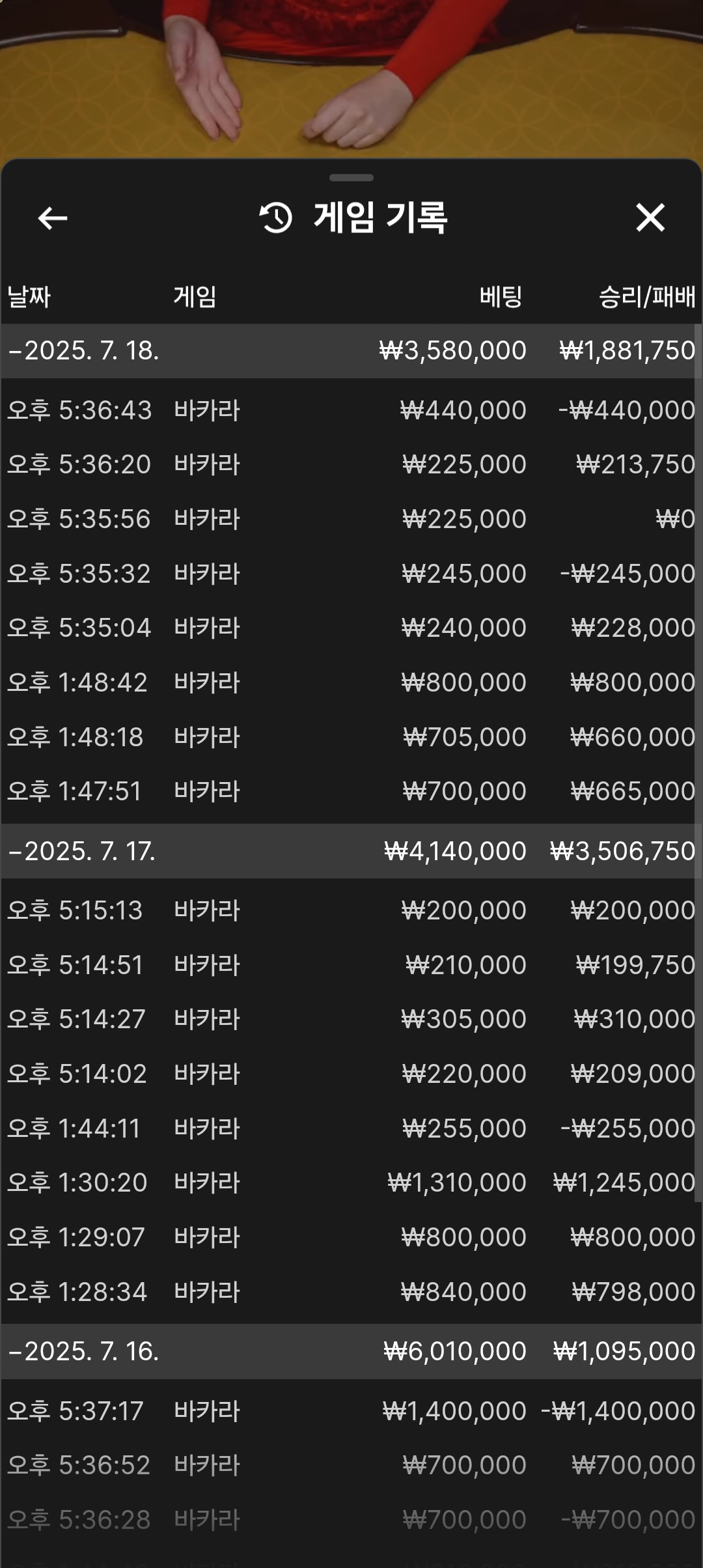Open the baccarat round at 오후 5:14:27

pos(351,1019)
